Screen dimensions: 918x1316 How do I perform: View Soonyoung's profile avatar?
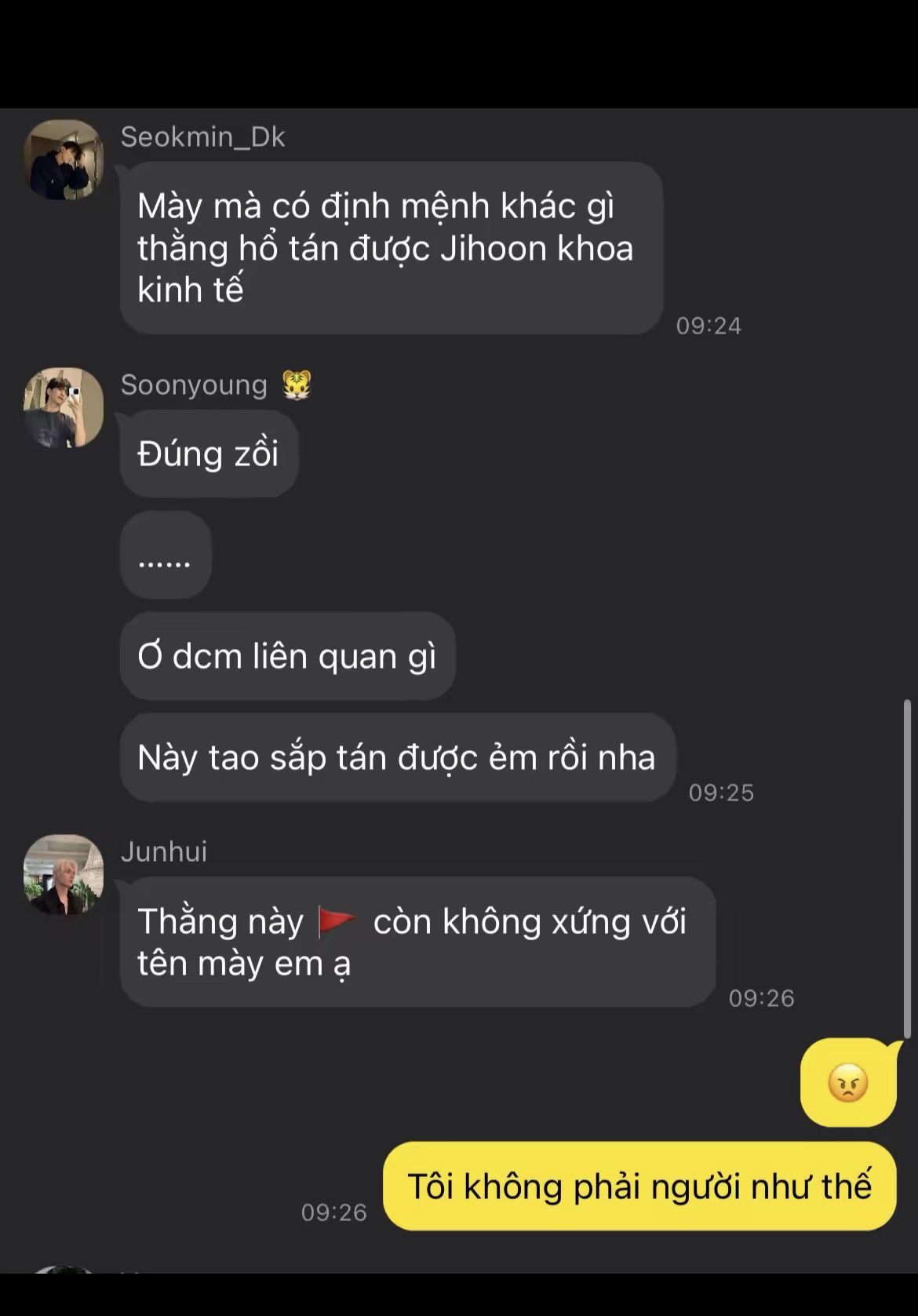64,408
